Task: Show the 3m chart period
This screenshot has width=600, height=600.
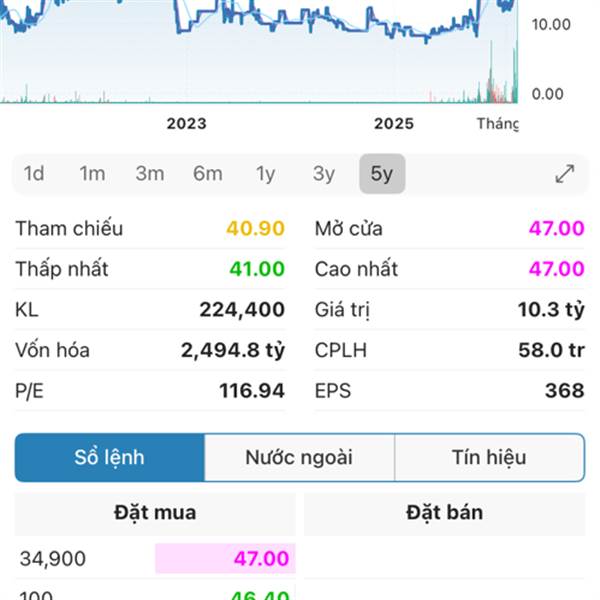Action: point(150,174)
